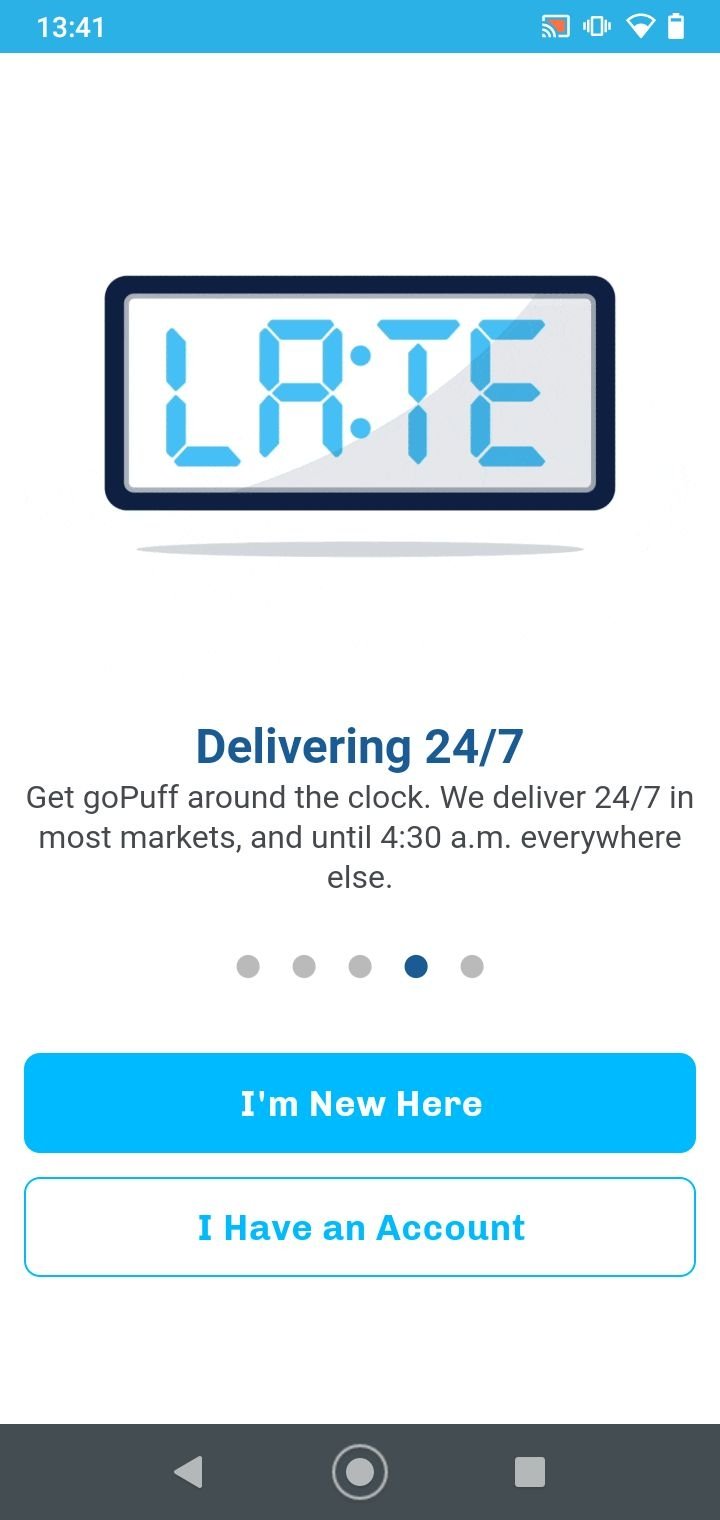Go to the third page indicator dot
Screen dimensions: 720x1520
point(360,966)
